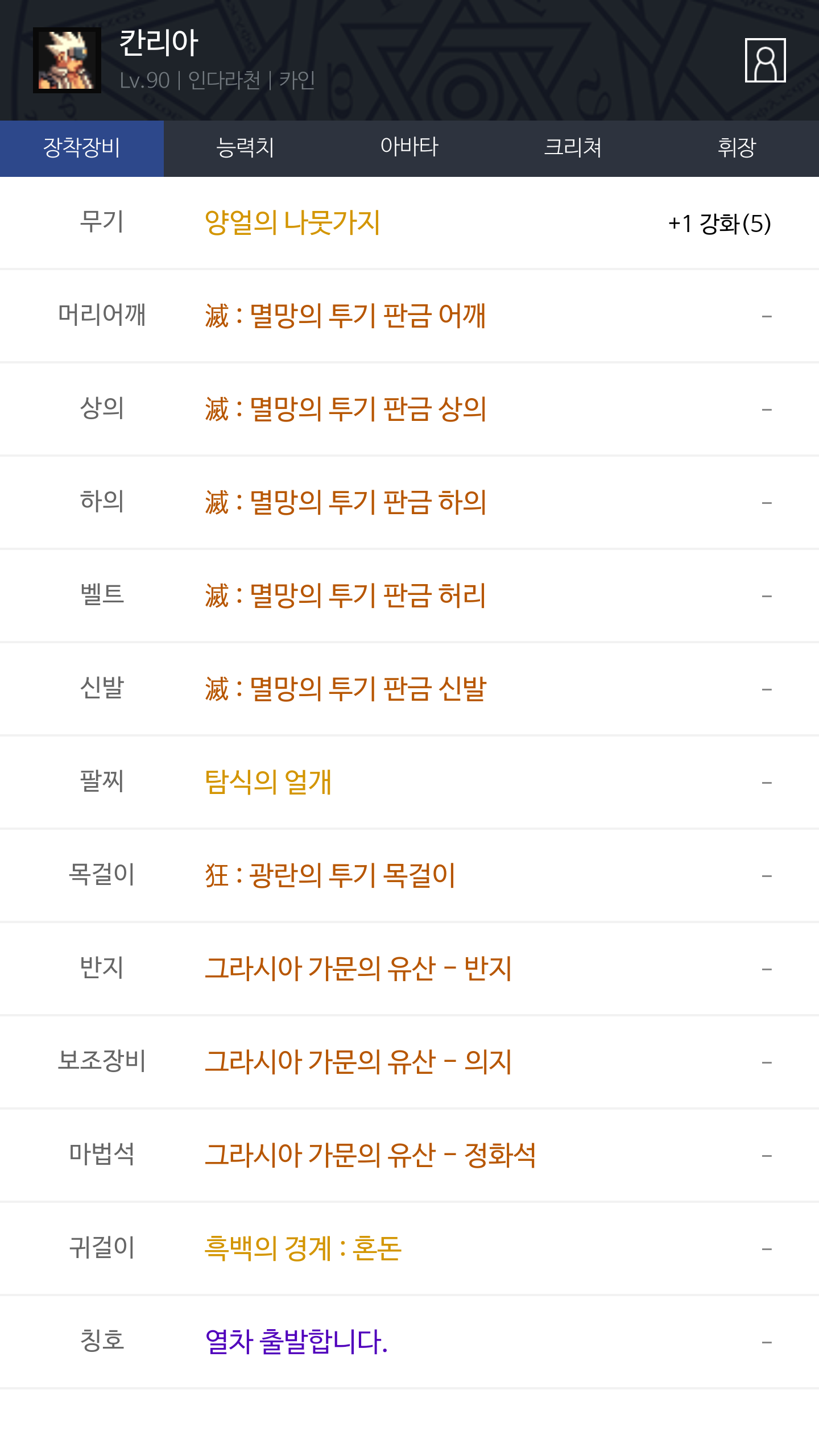The width and height of the screenshot is (819, 1456).
Task: View 광란의 투기 목걸이 necklace
Action: (x=330, y=875)
